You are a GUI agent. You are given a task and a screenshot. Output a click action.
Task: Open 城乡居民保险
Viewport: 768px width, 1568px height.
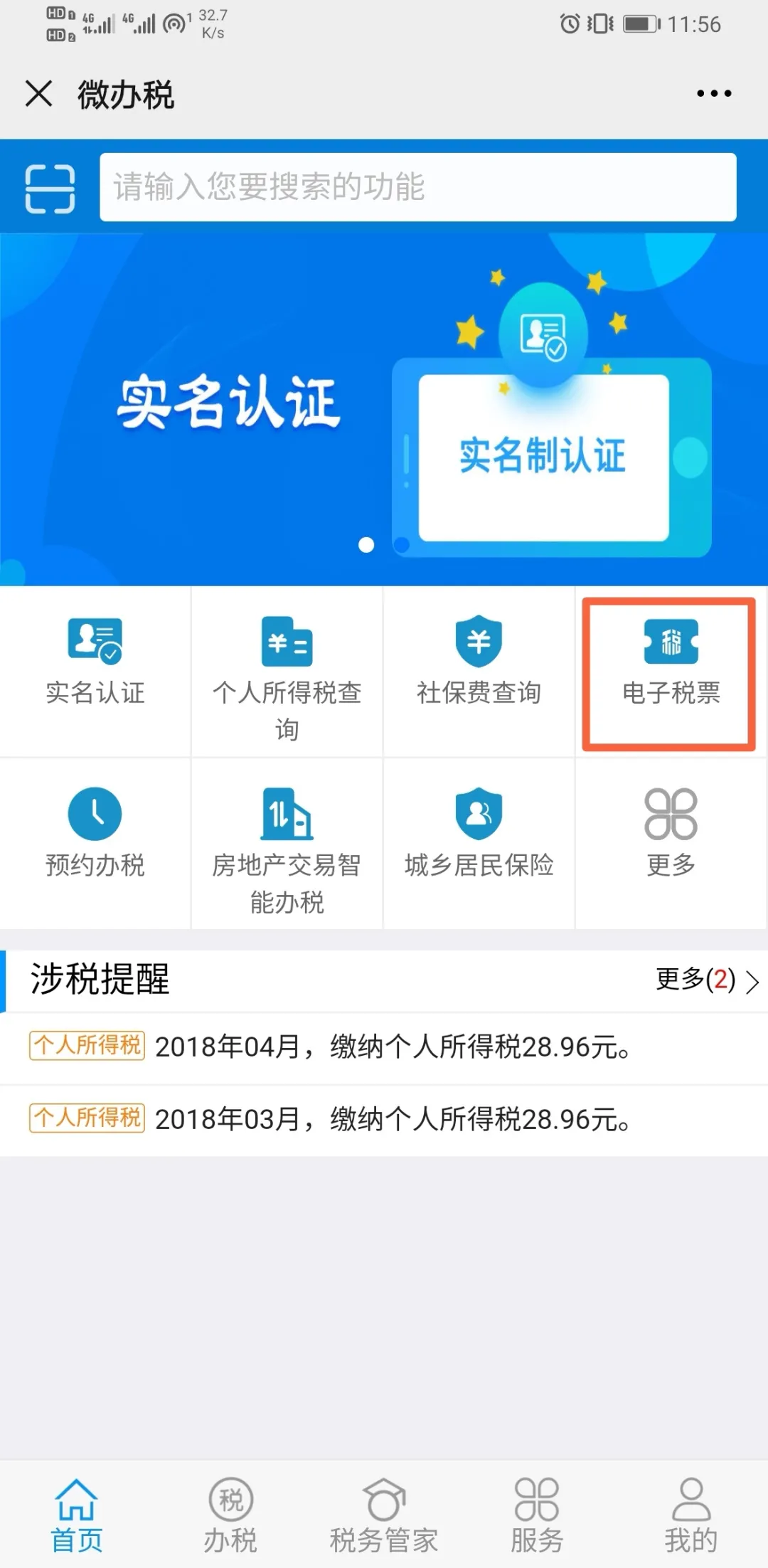pyautogui.click(x=479, y=834)
